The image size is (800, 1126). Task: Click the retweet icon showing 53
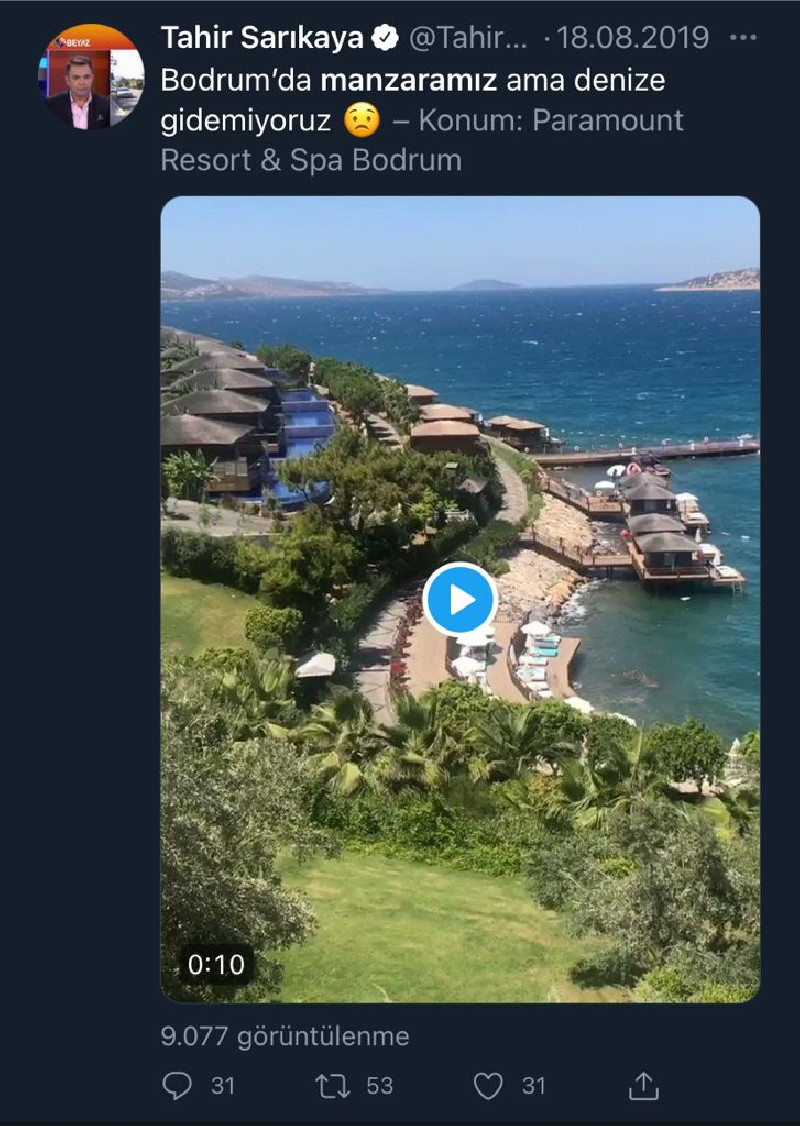coord(331,1085)
